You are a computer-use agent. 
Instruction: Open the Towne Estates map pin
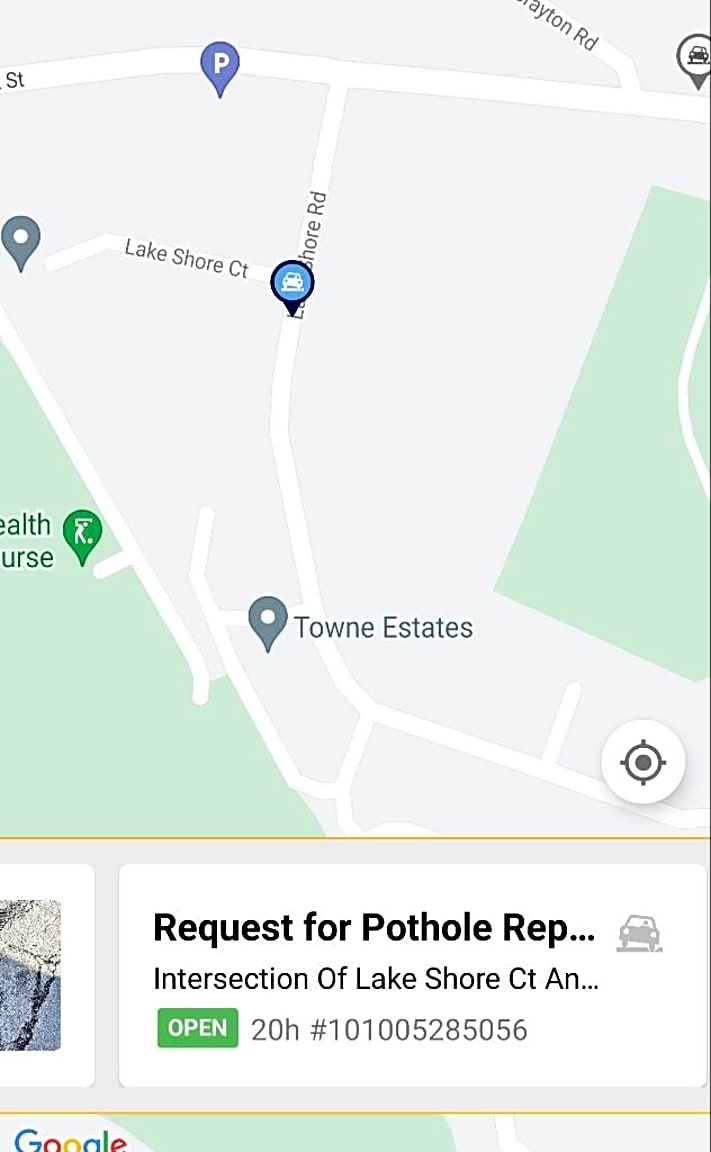tap(268, 622)
